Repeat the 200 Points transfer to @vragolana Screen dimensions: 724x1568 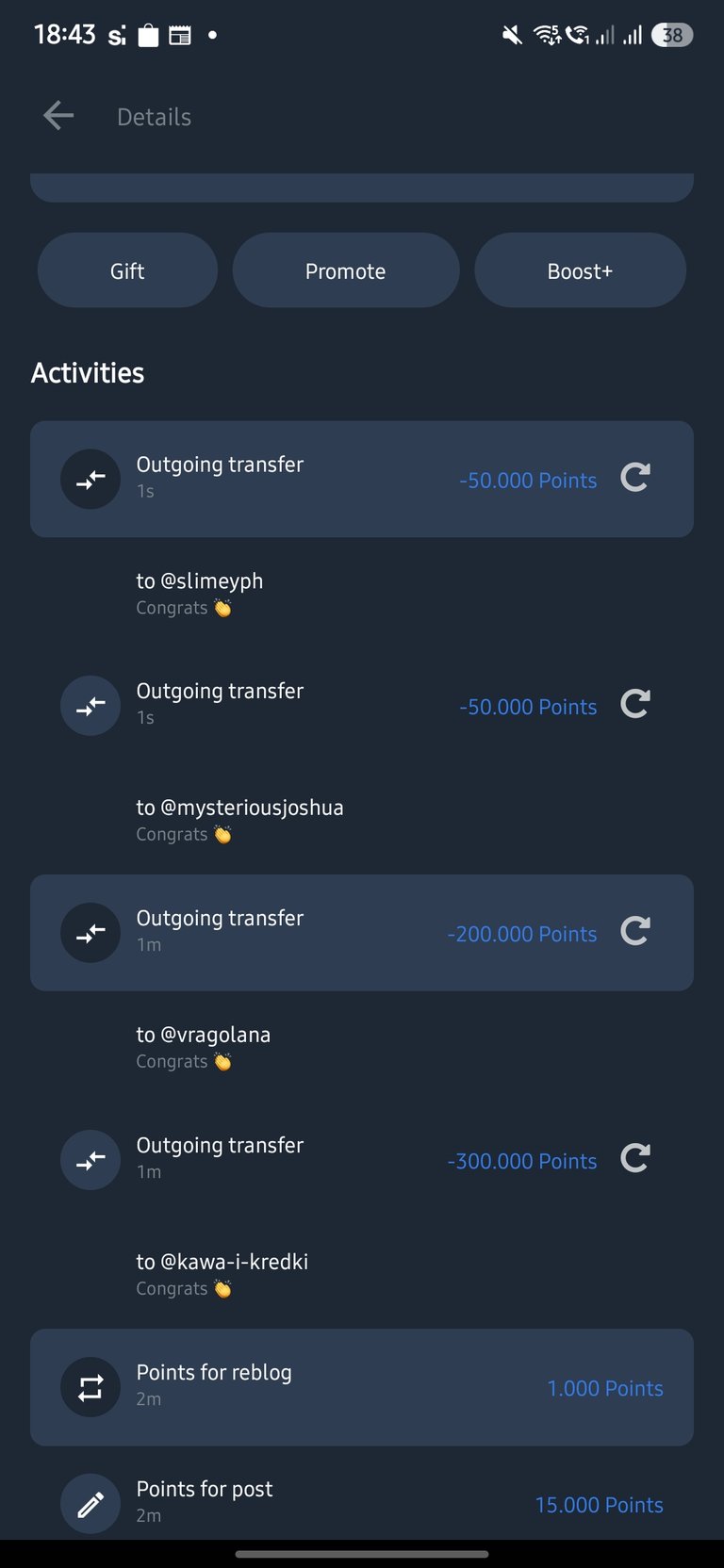(635, 931)
